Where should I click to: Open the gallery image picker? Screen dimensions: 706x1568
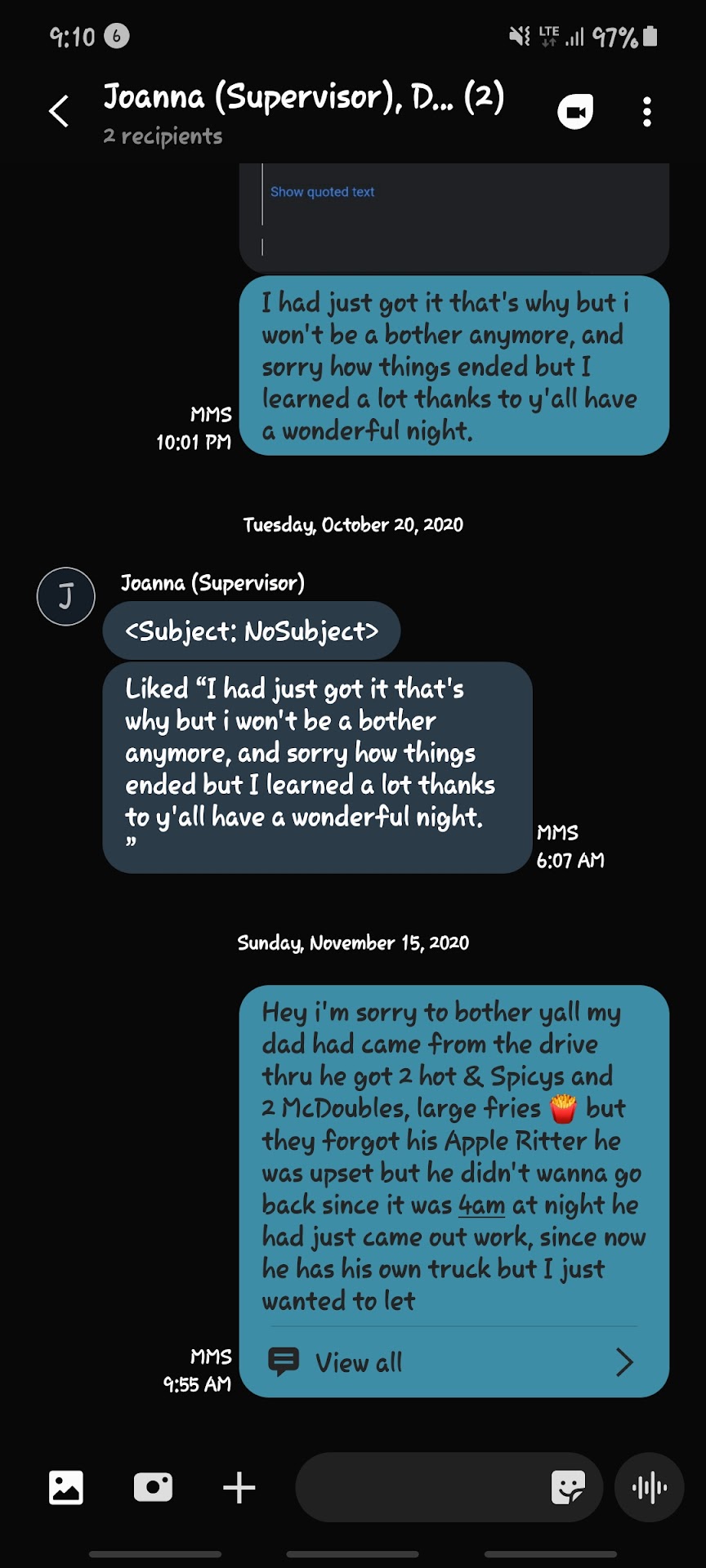coord(66,1487)
